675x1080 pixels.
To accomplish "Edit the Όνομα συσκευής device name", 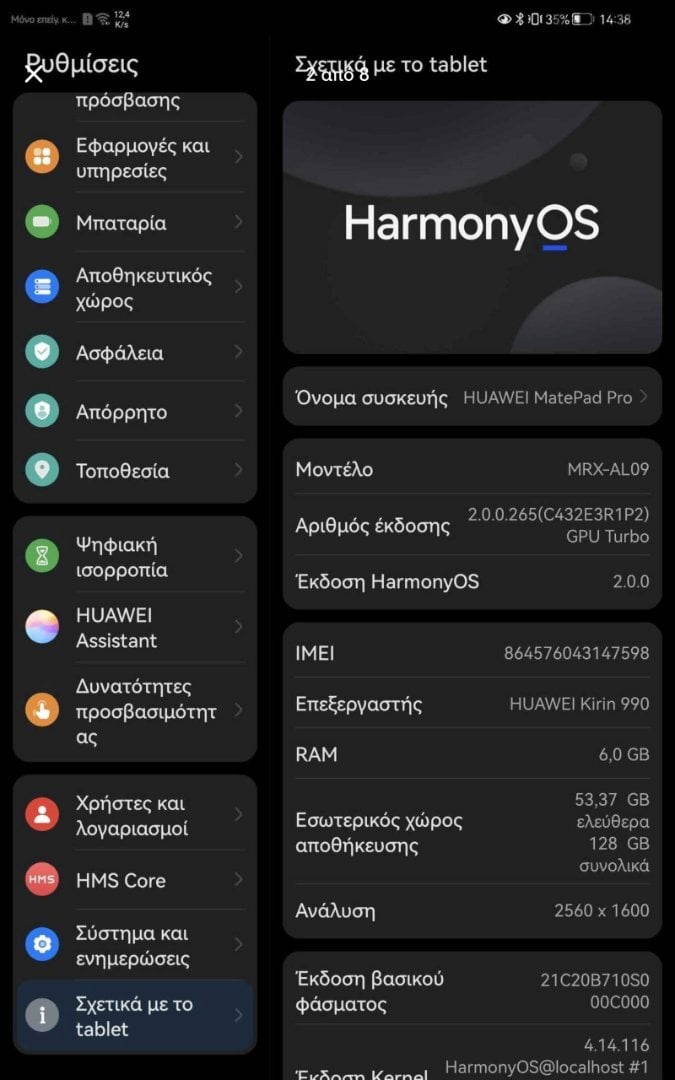I will (472, 397).
